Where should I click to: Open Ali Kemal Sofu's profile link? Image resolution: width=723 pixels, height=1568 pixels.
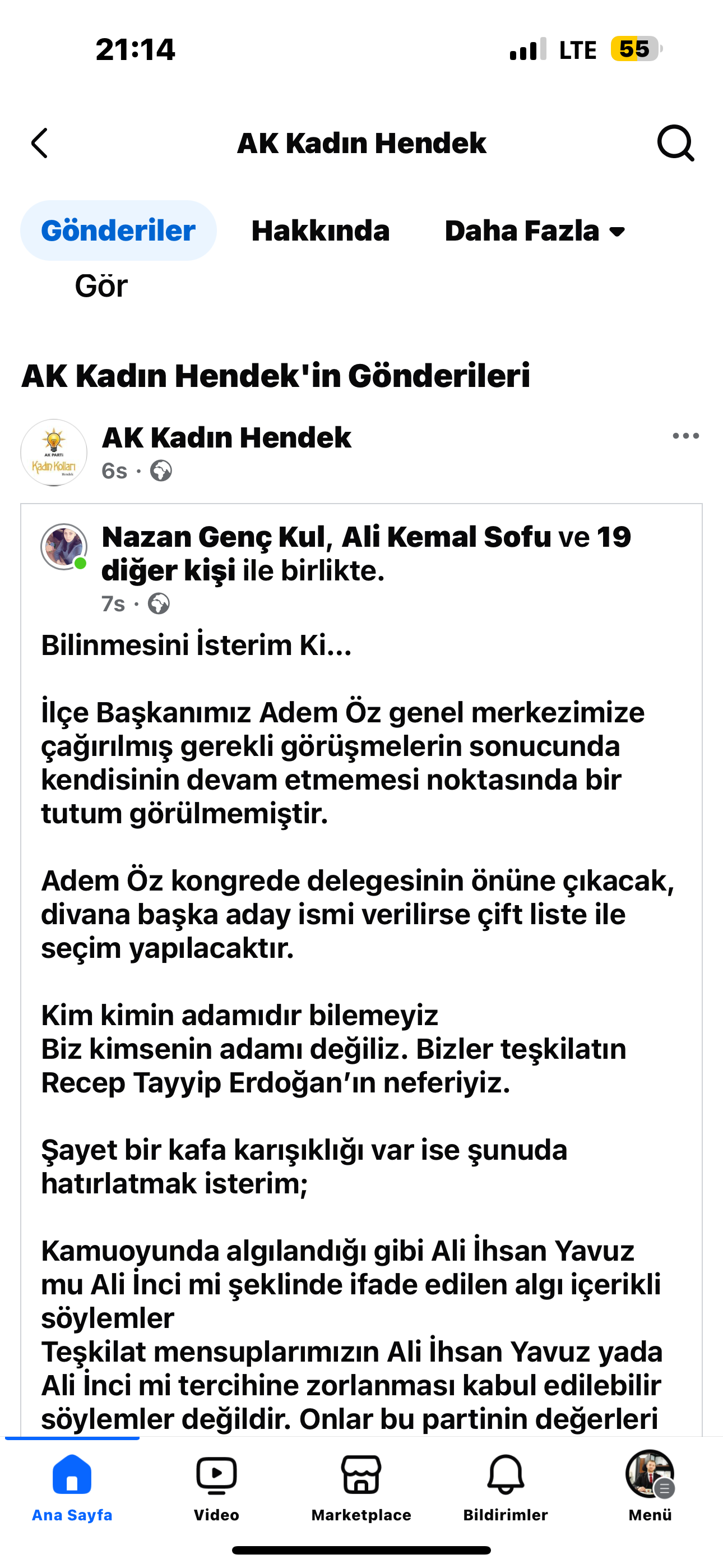[446, 537]
